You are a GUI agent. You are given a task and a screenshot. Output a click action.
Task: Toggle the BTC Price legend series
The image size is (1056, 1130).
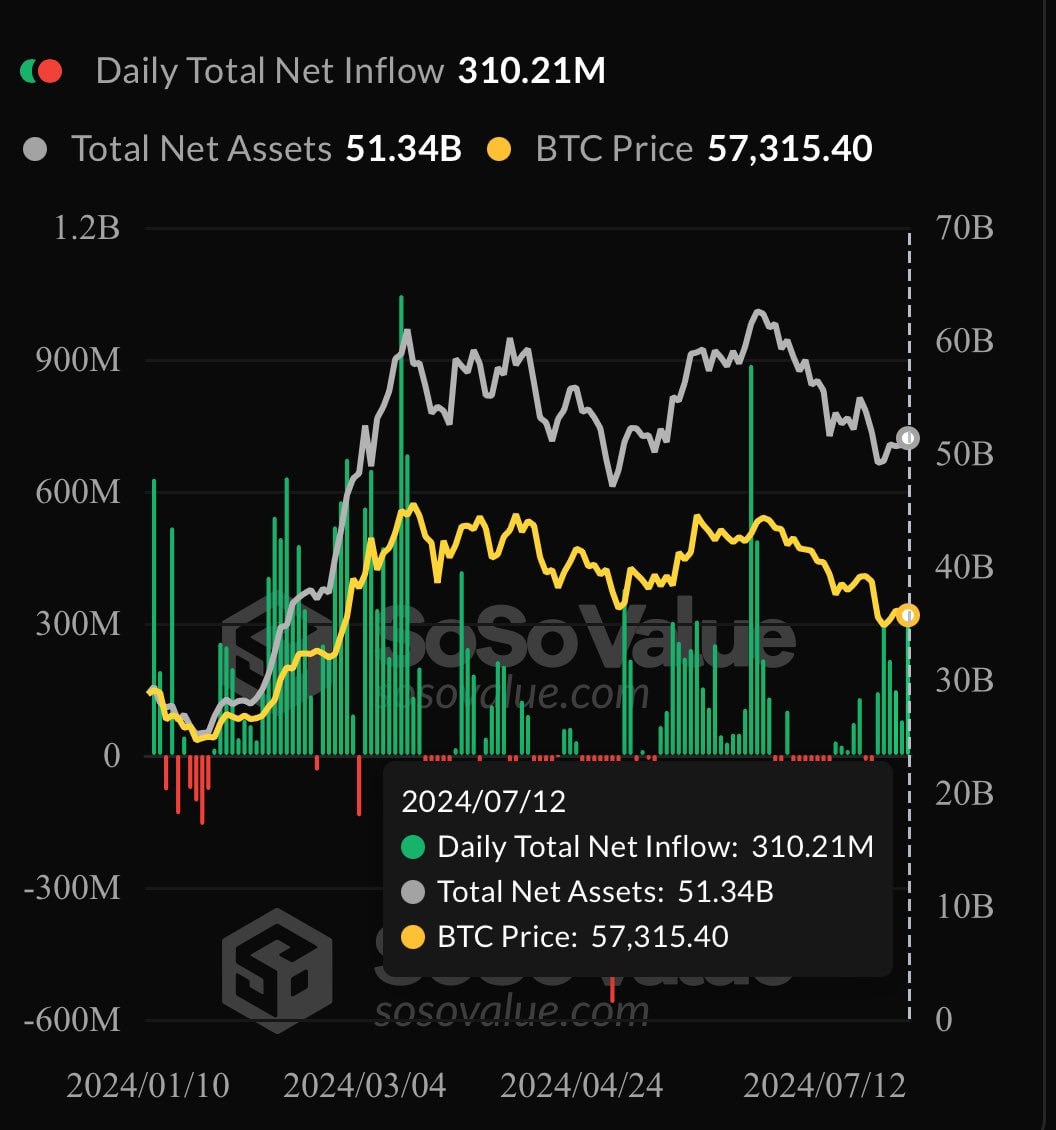pyautogui.click(x=680, y=149)
